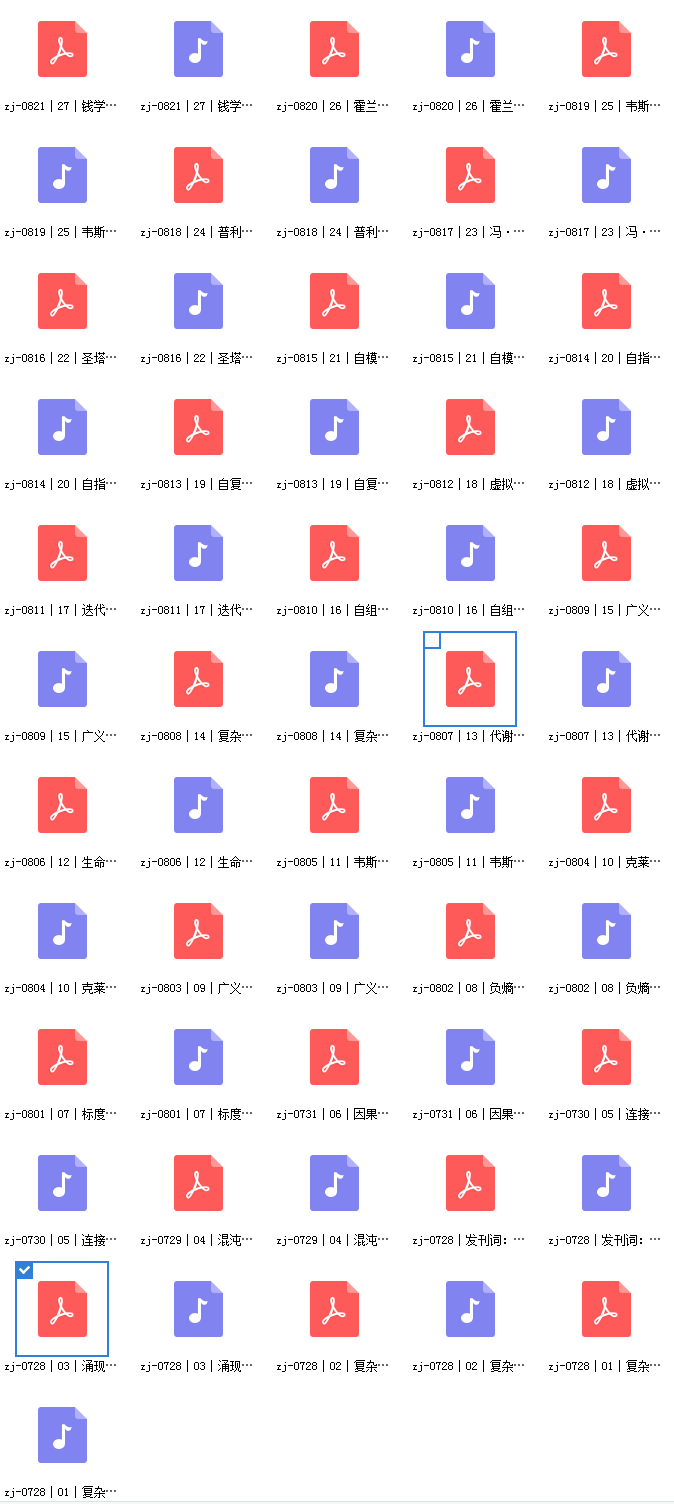The width and height of the screenshot is (674, 1504).
Task: Open the audio file zj-0729 | 04
Action: pos(334,1183)
